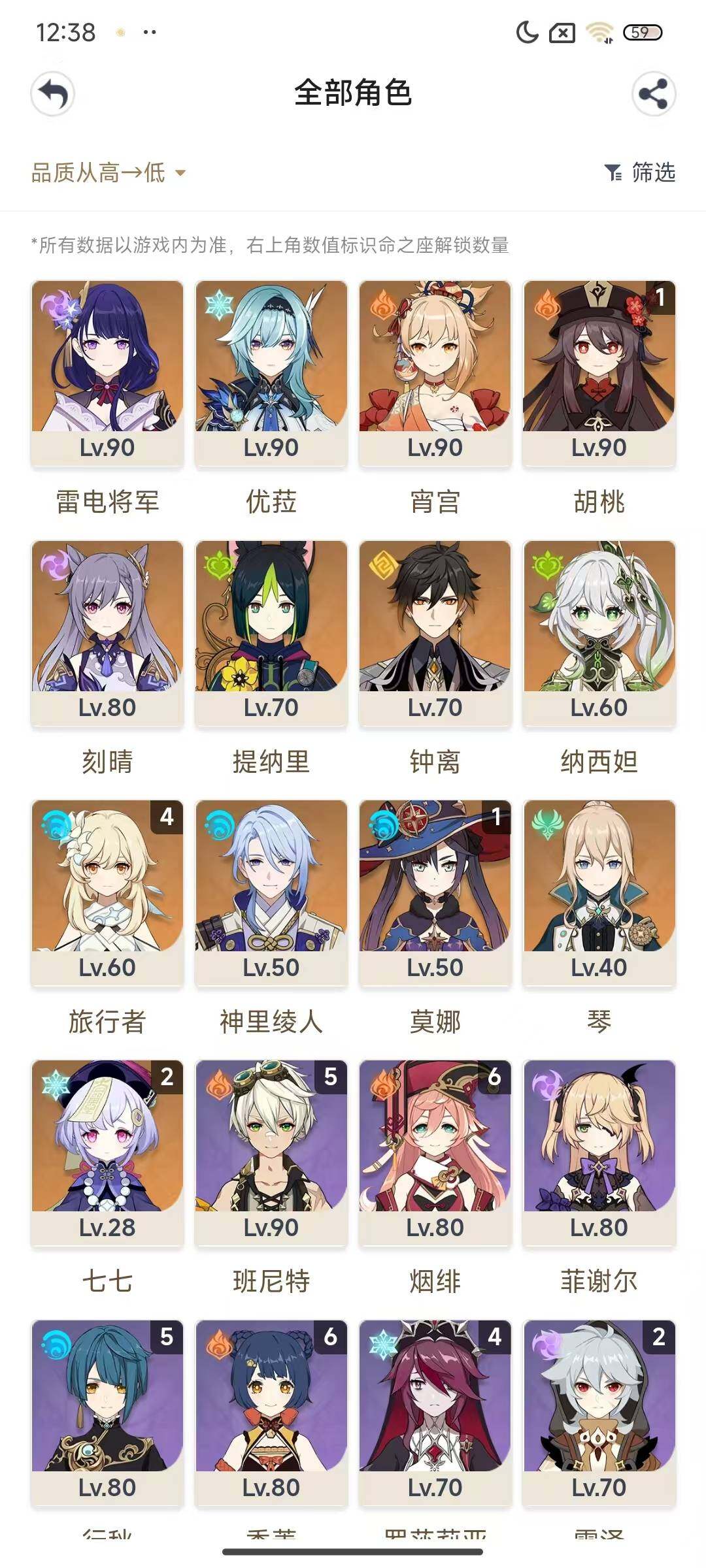Open 神里绫人 character details
Image resolution: width=706 pixels, height=1568 pixels.
point(271,892)
